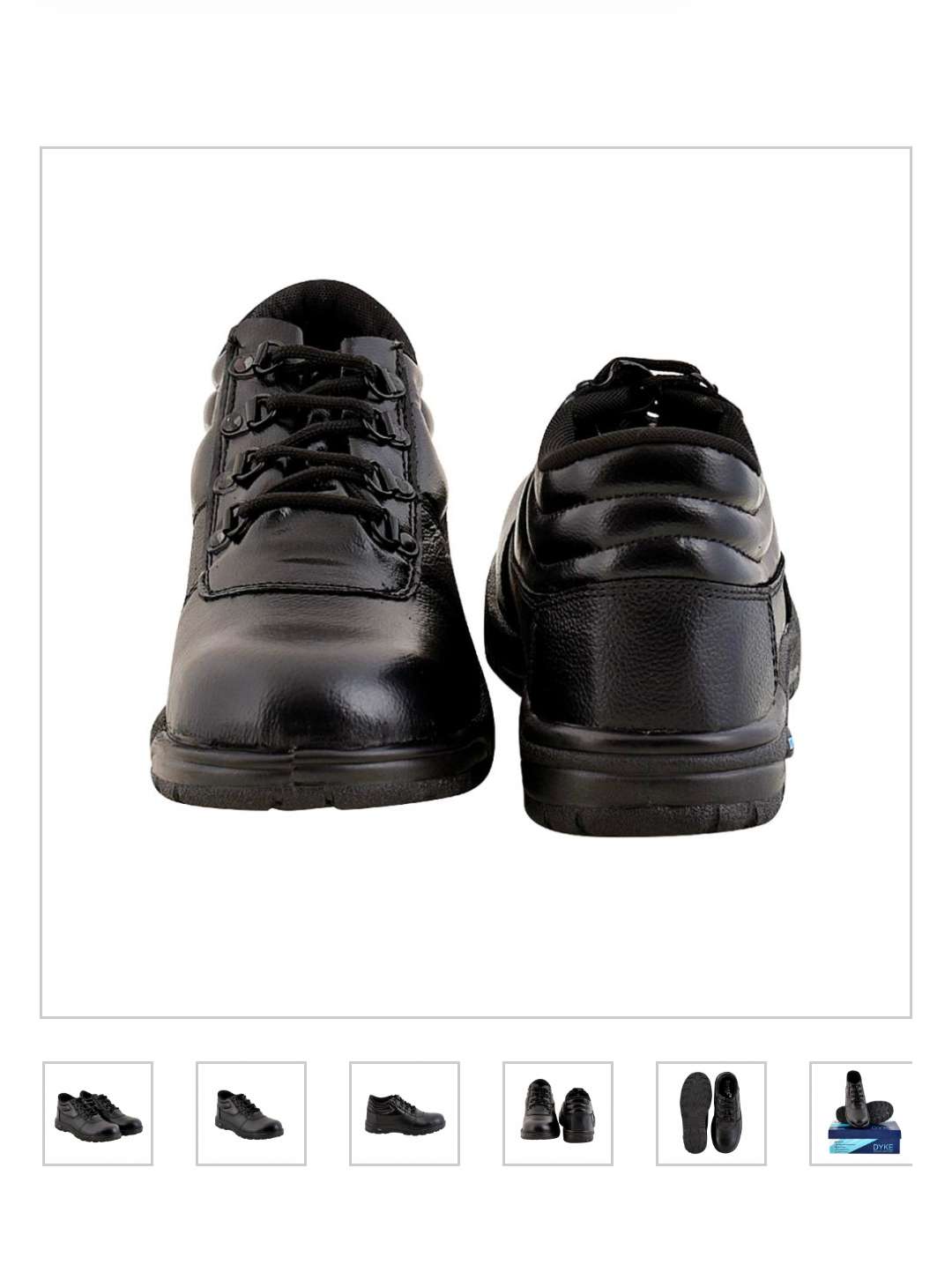
Task: Select the front-and-back view thumbnail
Action: pyautogui.click(x=558, y=1113)
